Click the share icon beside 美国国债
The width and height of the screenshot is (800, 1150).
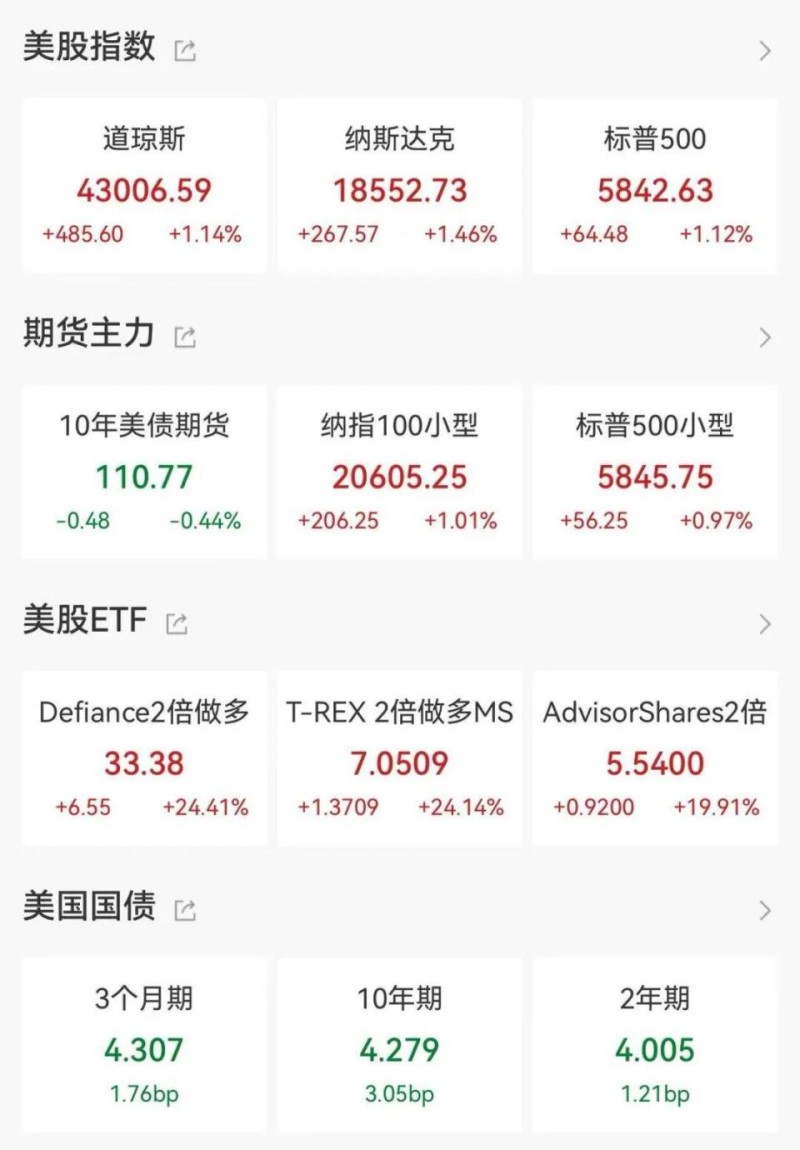[185, 909]
